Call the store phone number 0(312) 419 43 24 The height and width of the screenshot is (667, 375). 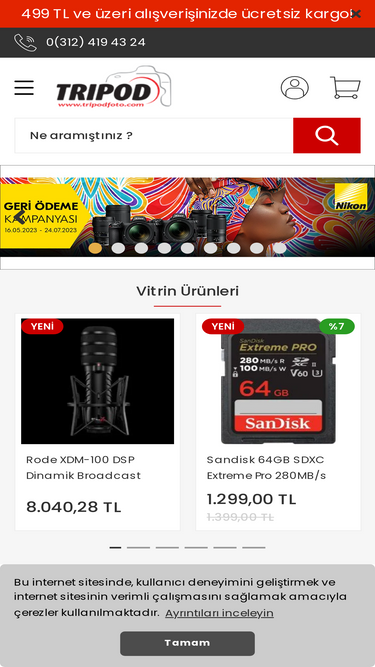tap(96, 42)
